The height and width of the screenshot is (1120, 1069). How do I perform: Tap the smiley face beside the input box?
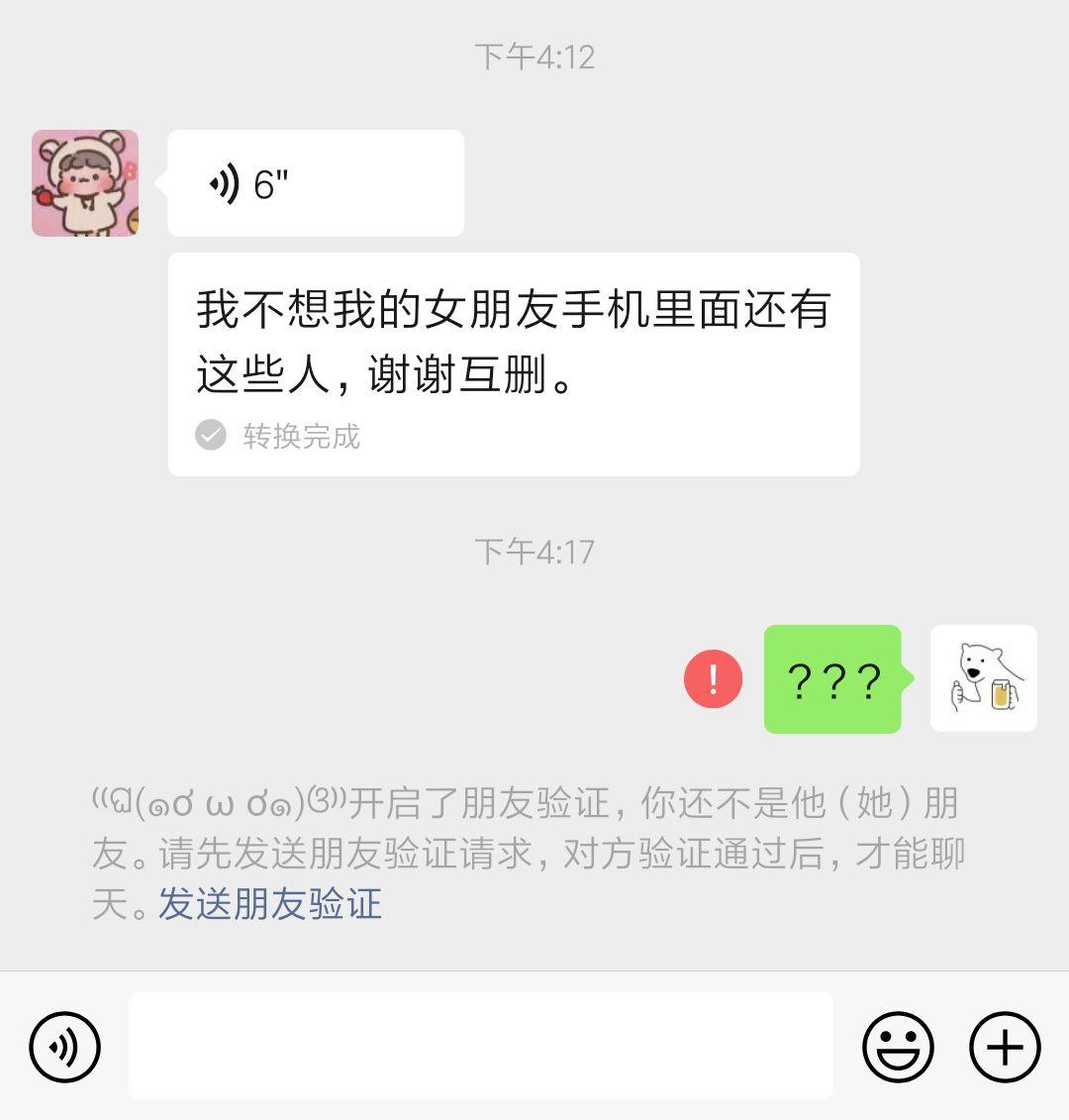coord(899,1047)
